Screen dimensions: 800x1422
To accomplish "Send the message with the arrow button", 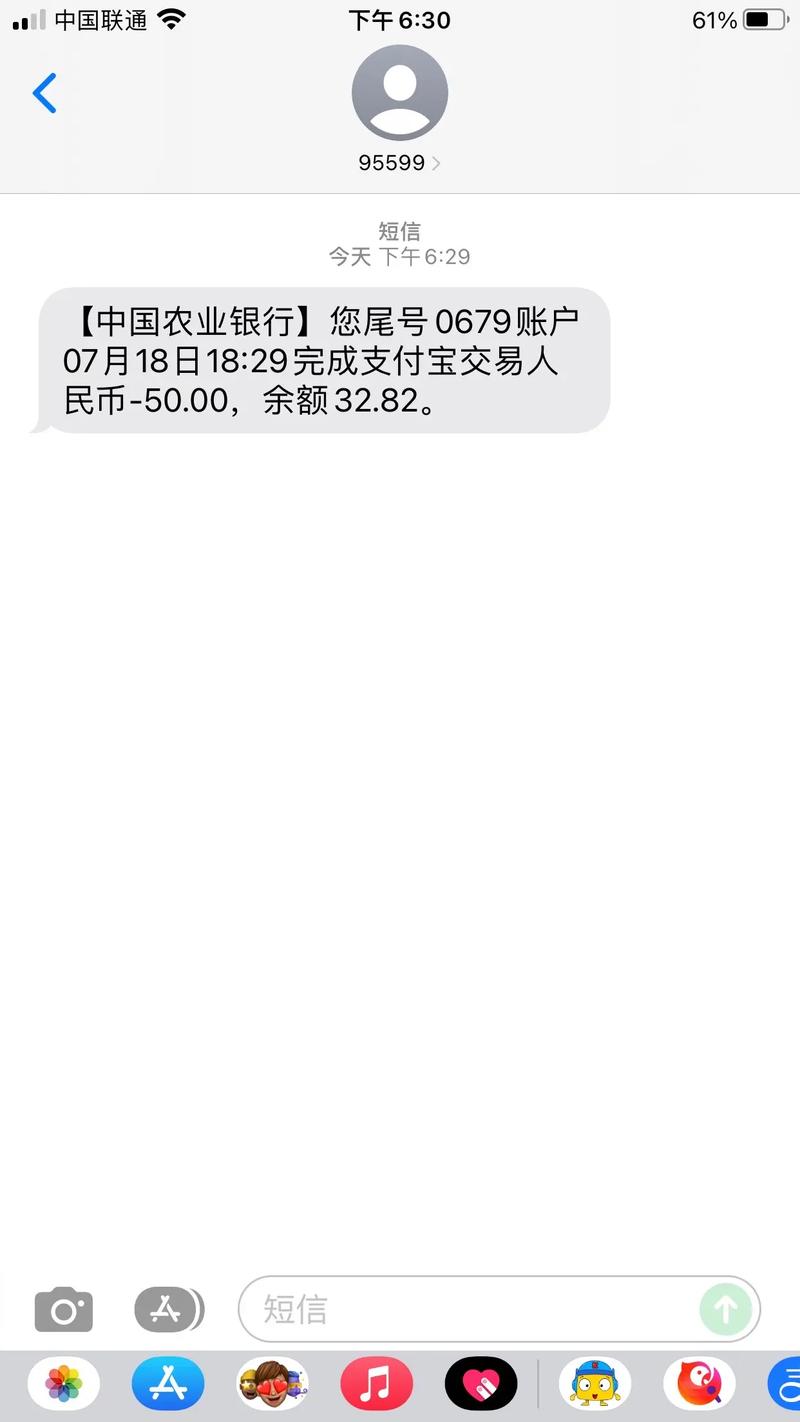I will pos(726,1309).
